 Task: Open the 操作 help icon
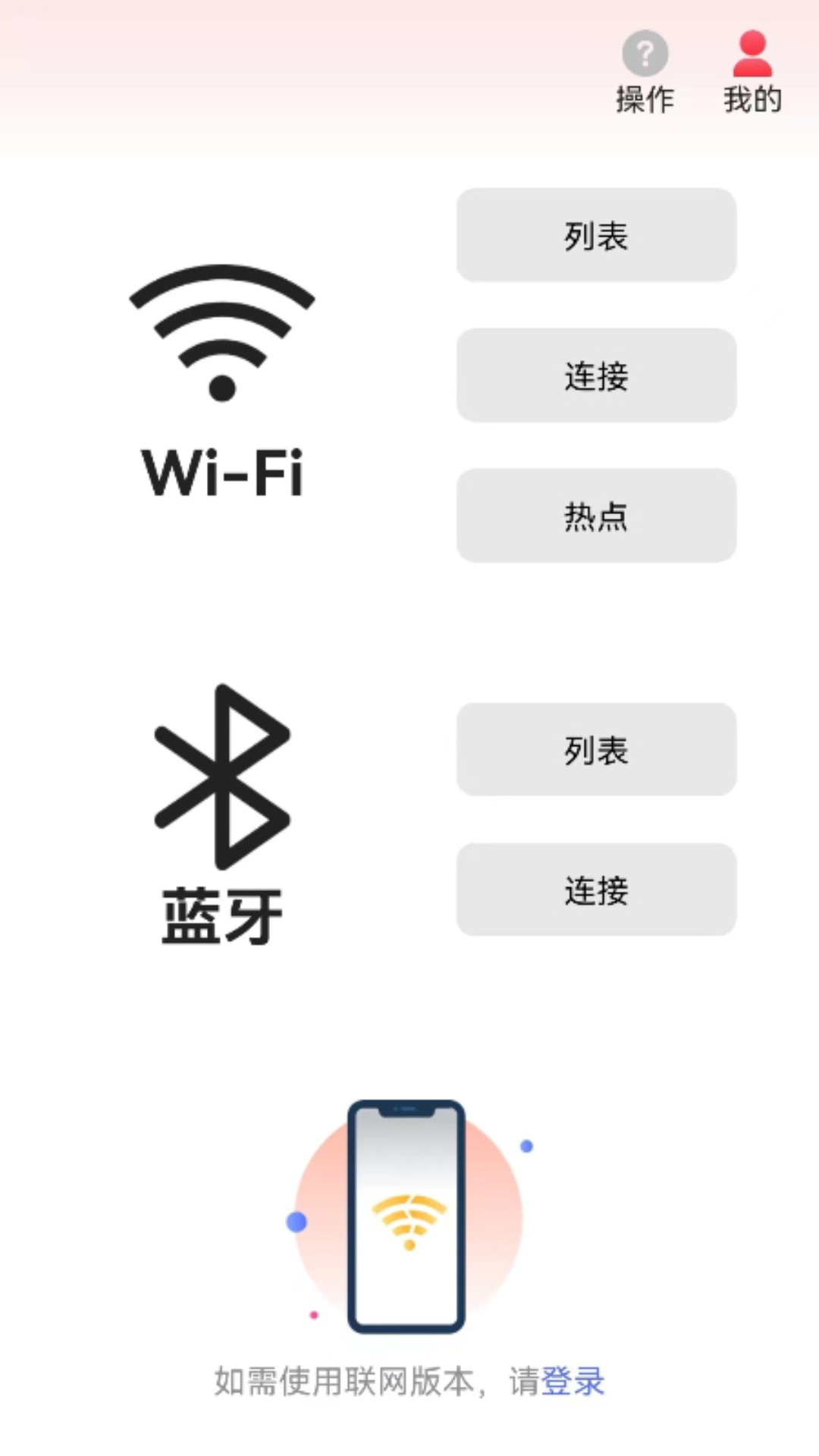645,71
